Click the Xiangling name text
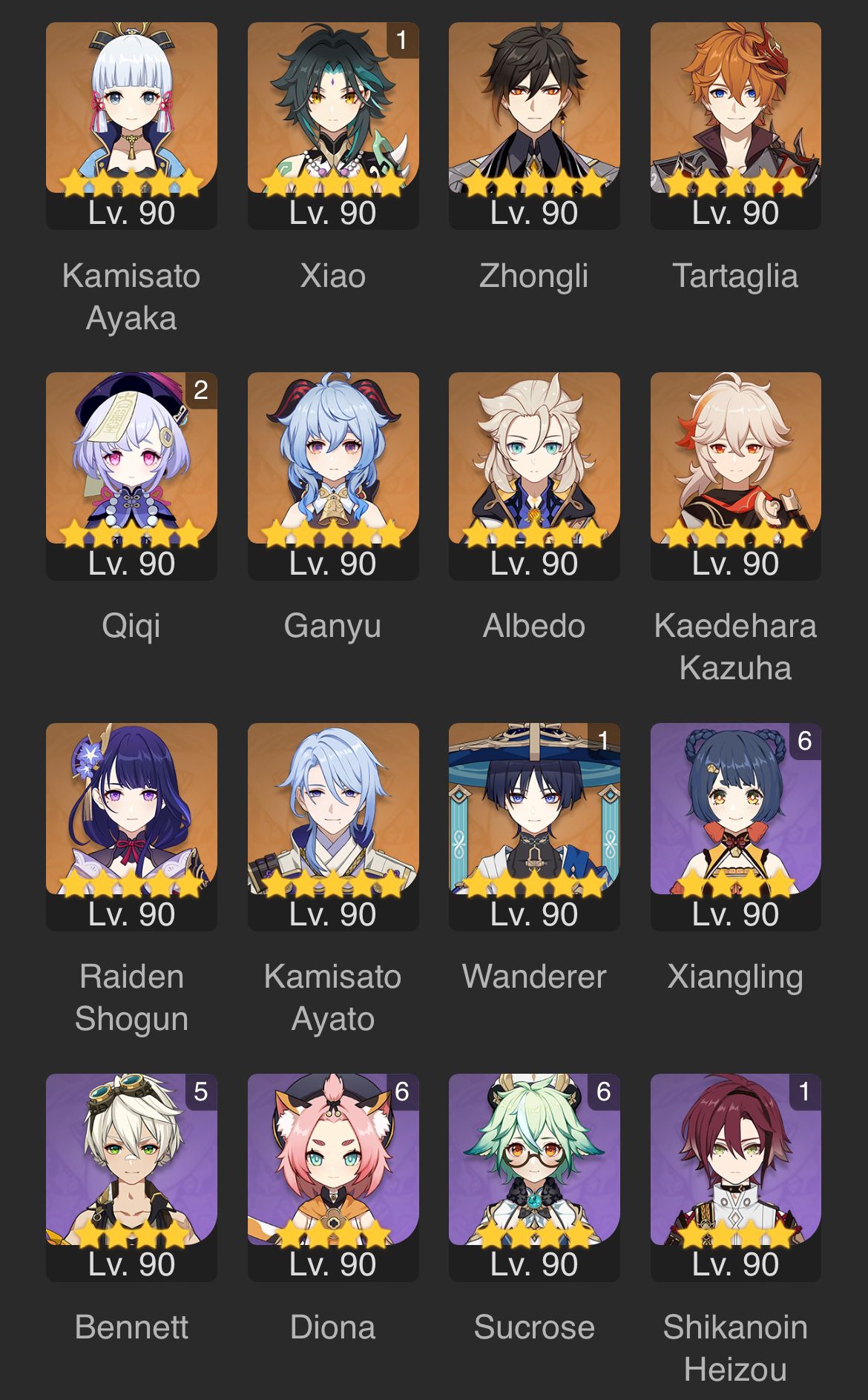 (x=734, y=977)
